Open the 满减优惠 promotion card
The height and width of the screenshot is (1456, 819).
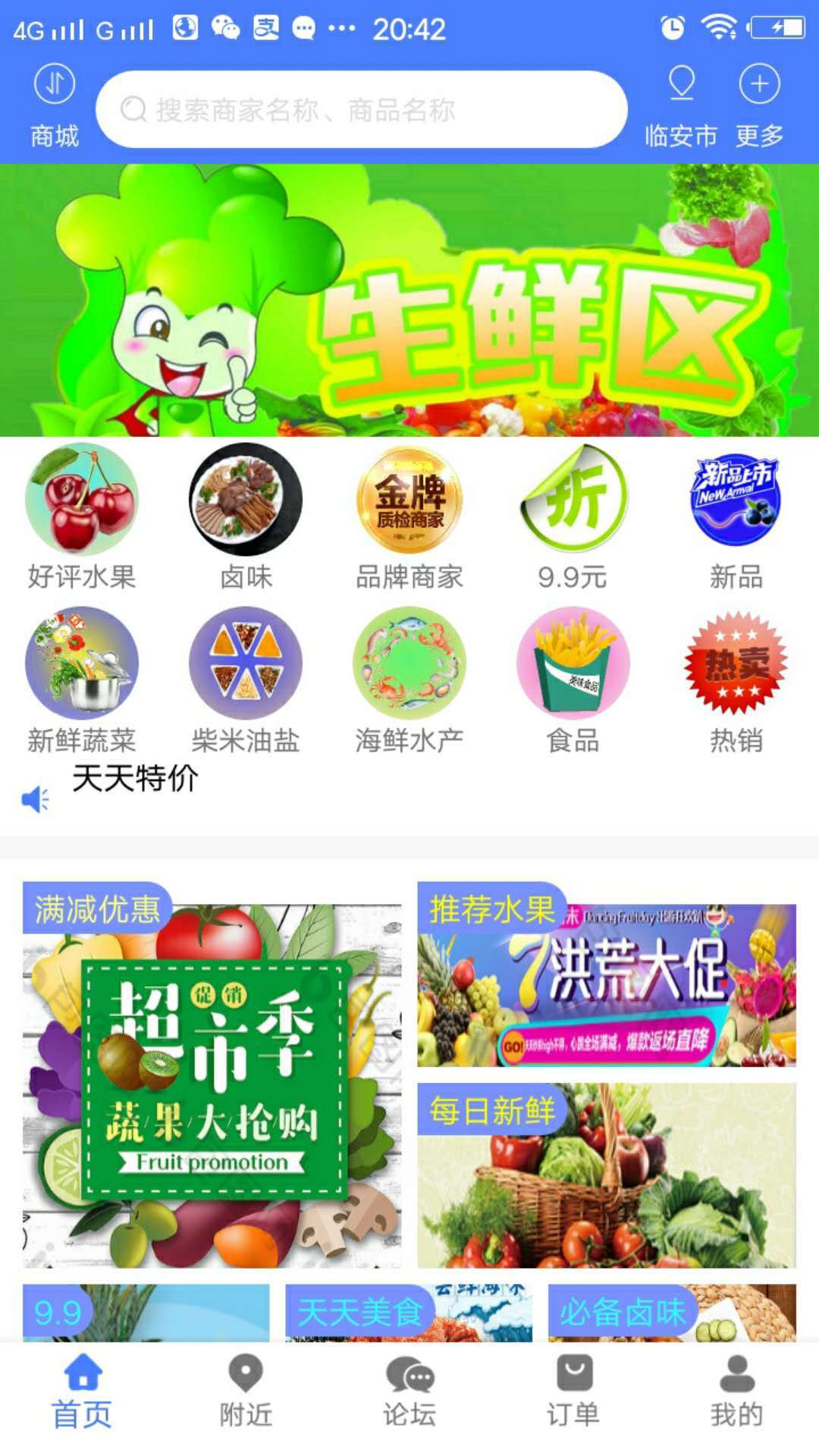click(x=212, y=1077)
